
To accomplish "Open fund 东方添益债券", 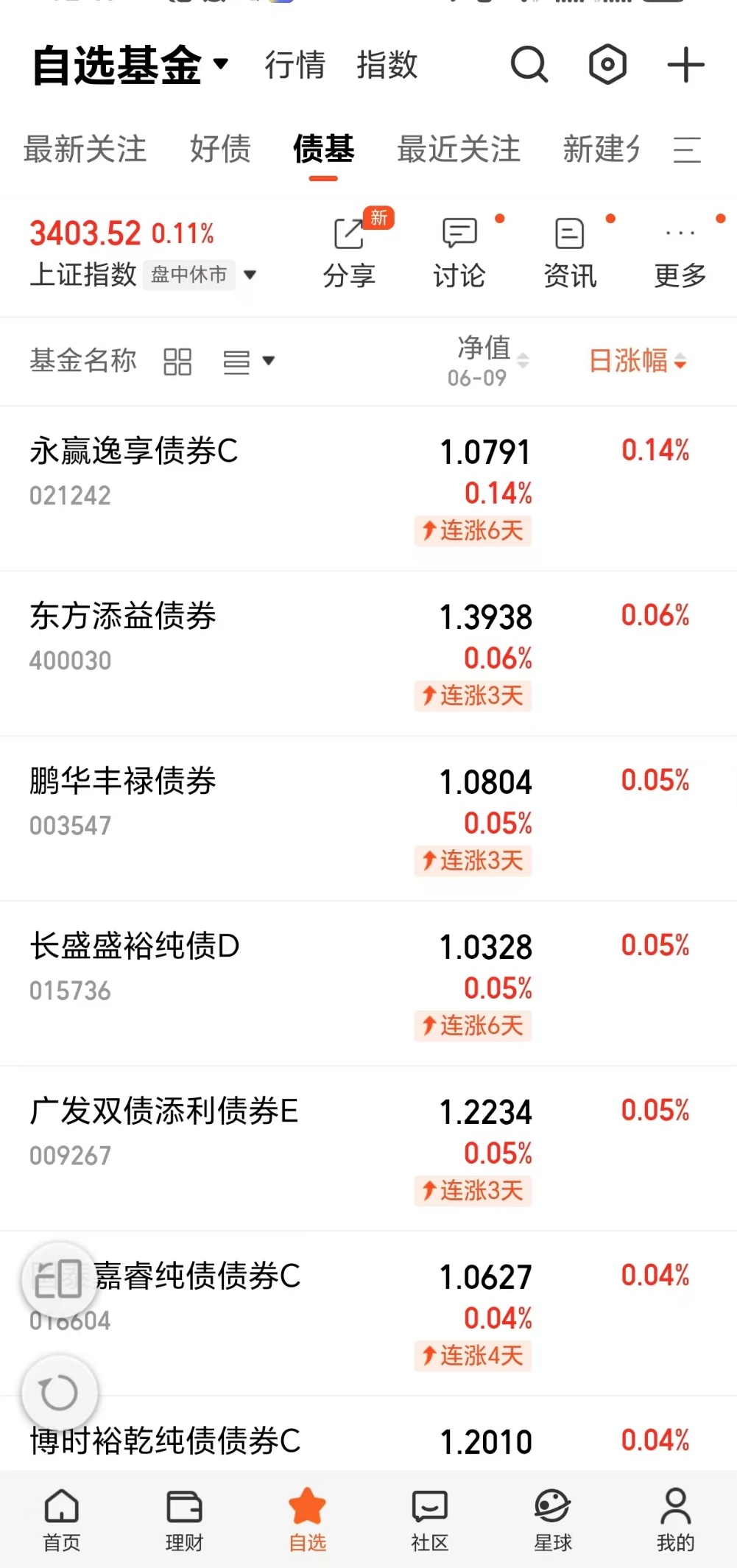I will click(x=368, y=653).
